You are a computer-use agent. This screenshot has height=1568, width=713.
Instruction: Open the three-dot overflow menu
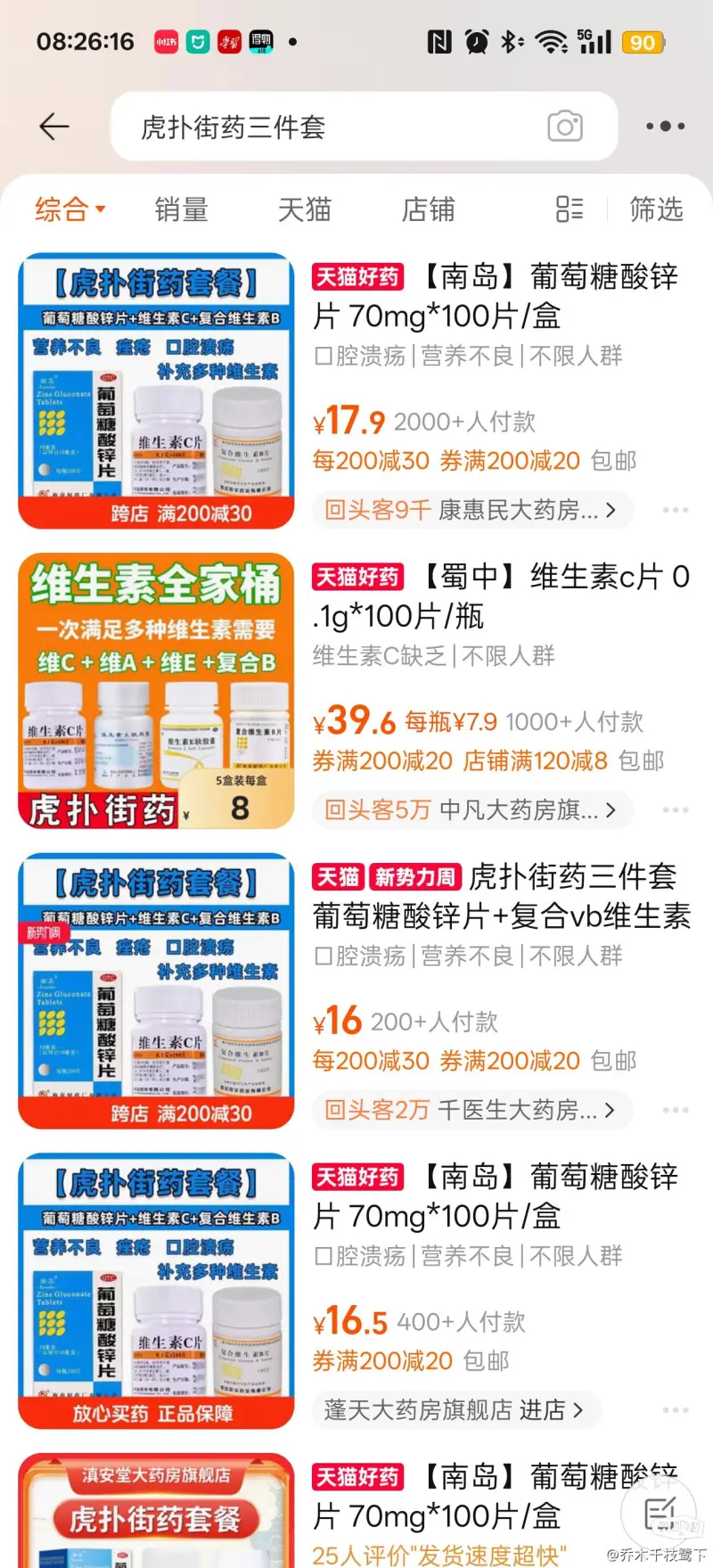[665, 127]
